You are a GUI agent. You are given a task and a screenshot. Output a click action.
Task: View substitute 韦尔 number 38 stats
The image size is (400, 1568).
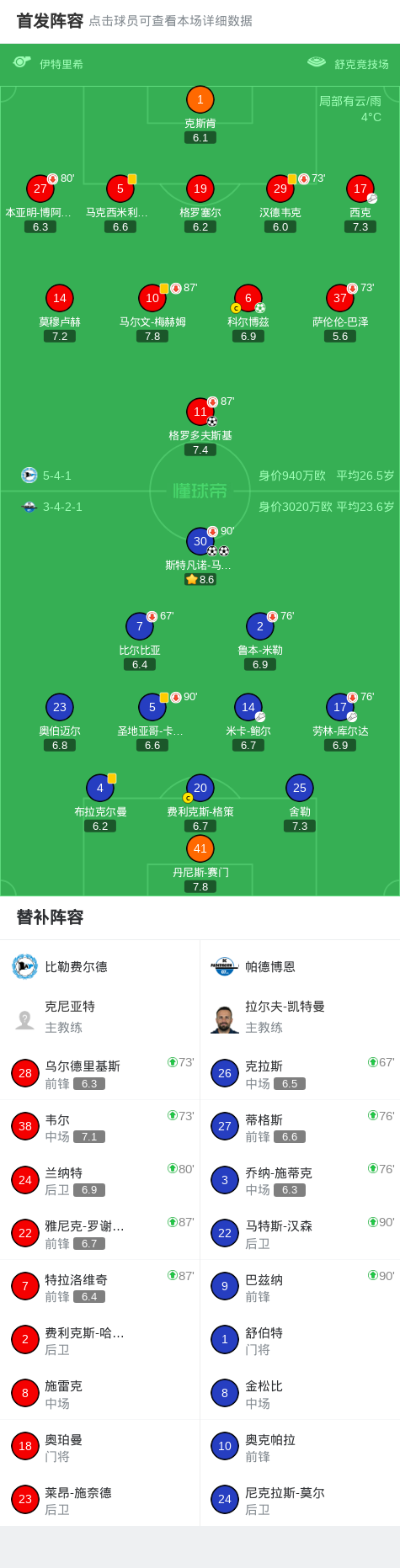pos(100,1127)
